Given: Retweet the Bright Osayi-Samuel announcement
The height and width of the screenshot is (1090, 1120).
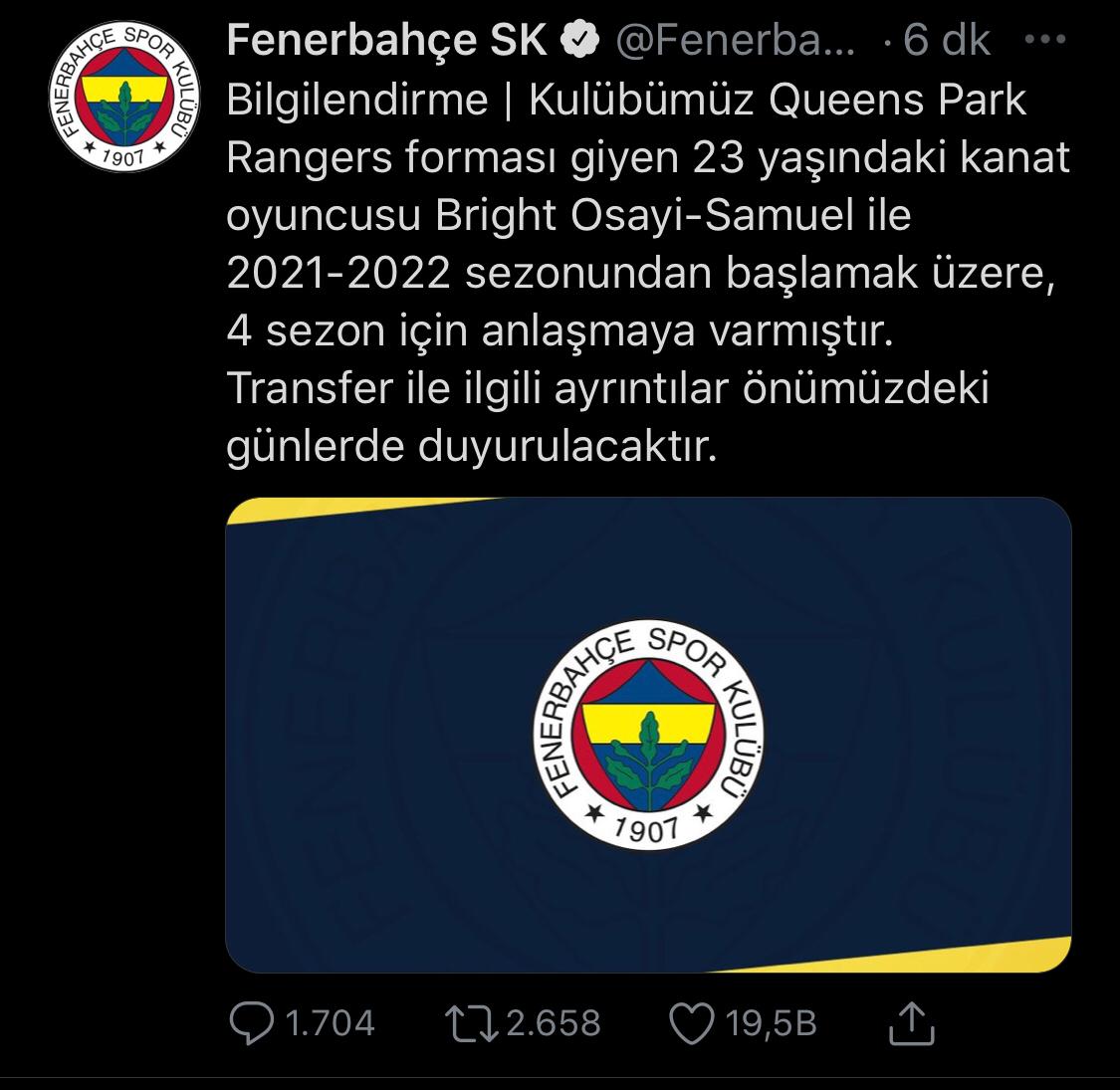Looking at the screenshot, I should [474, 1023].
